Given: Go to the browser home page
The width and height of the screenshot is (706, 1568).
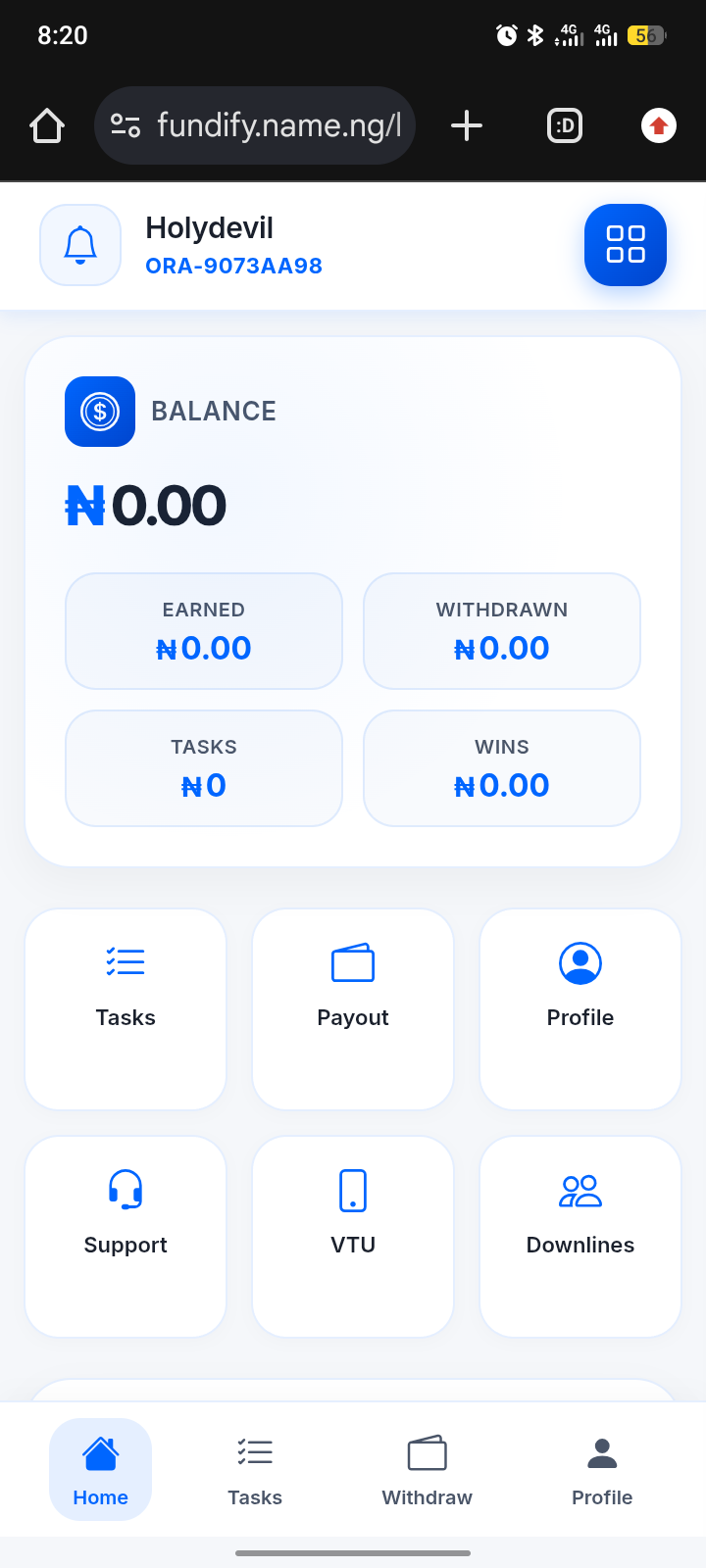Looking at the screenshot, I should tap(47, 125).
